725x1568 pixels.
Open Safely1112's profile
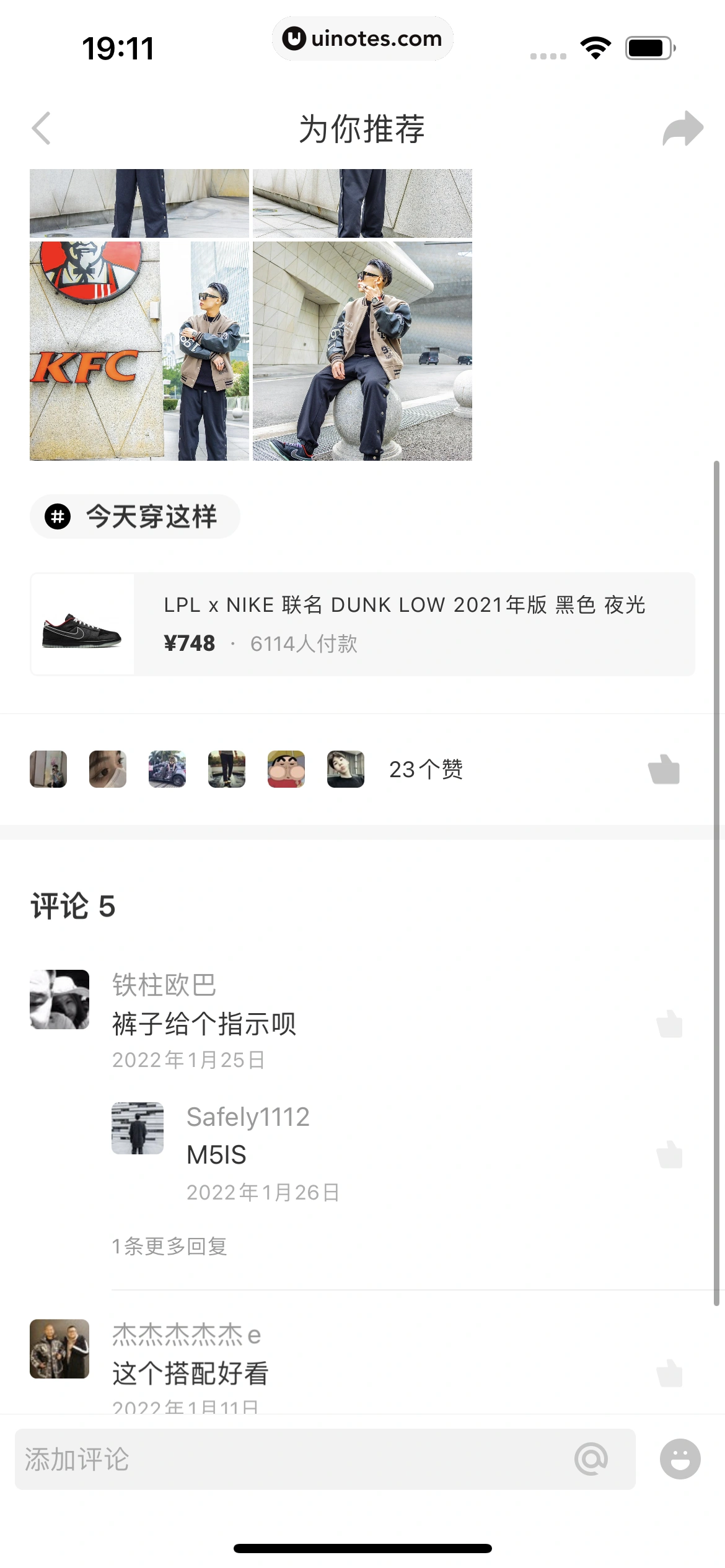coord(137,1128)
